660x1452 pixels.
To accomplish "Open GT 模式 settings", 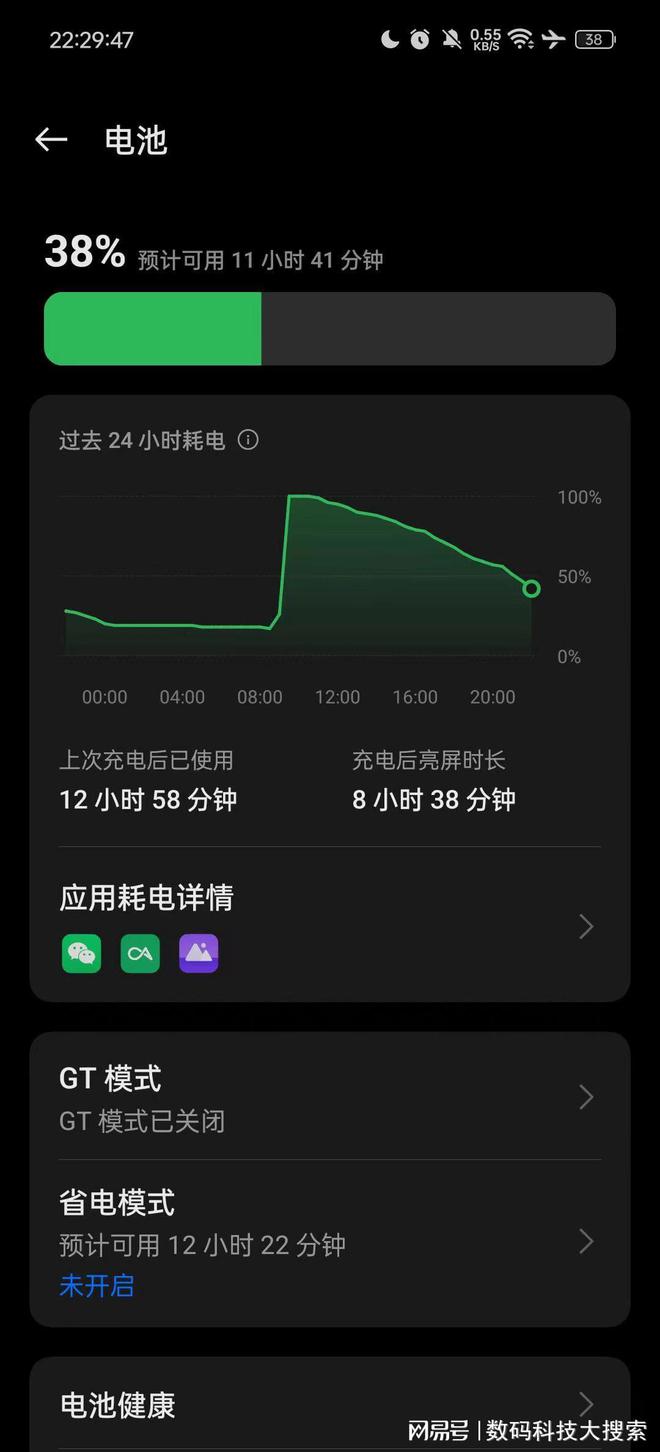I will (x=330, y=1098).
